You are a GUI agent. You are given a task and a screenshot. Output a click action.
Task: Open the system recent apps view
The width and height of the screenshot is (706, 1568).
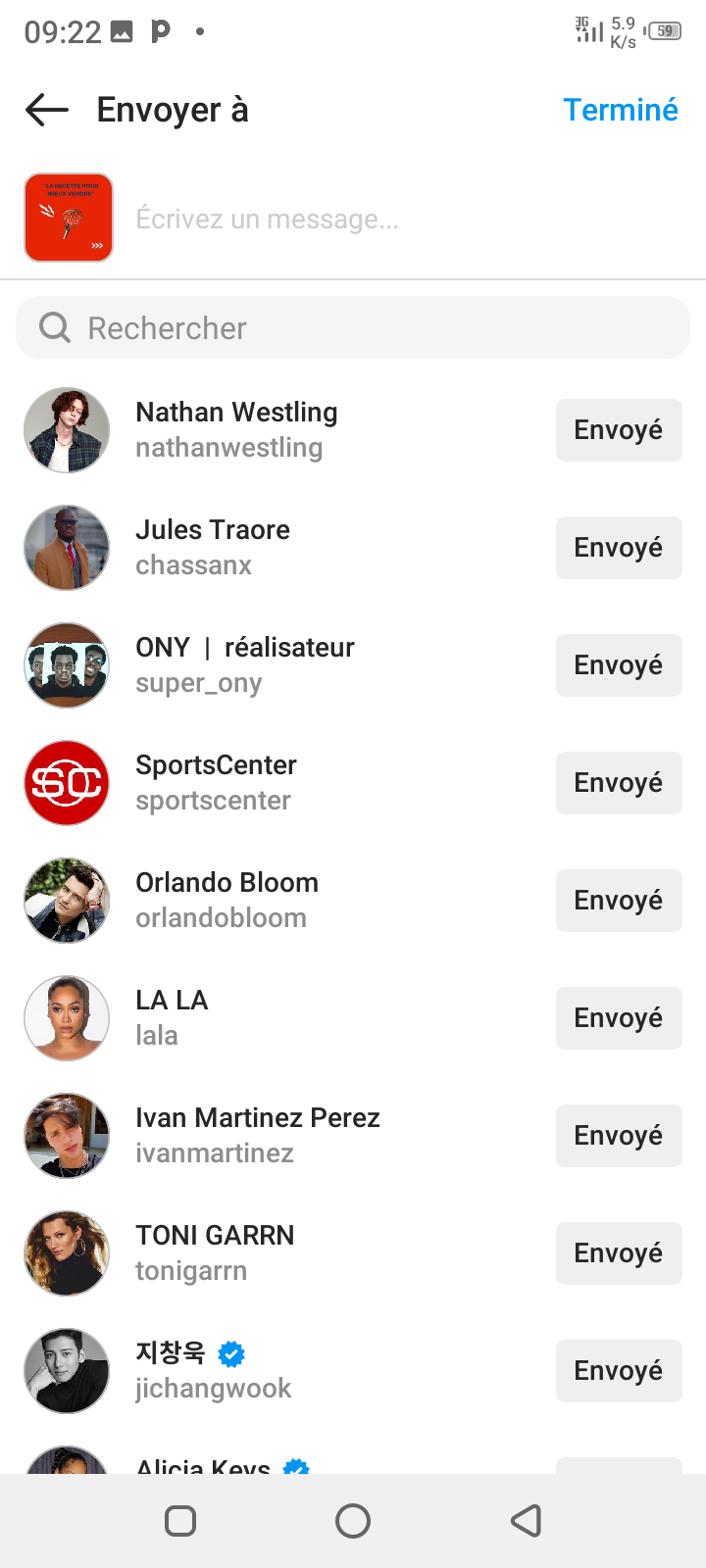[x=180, y=1521]
